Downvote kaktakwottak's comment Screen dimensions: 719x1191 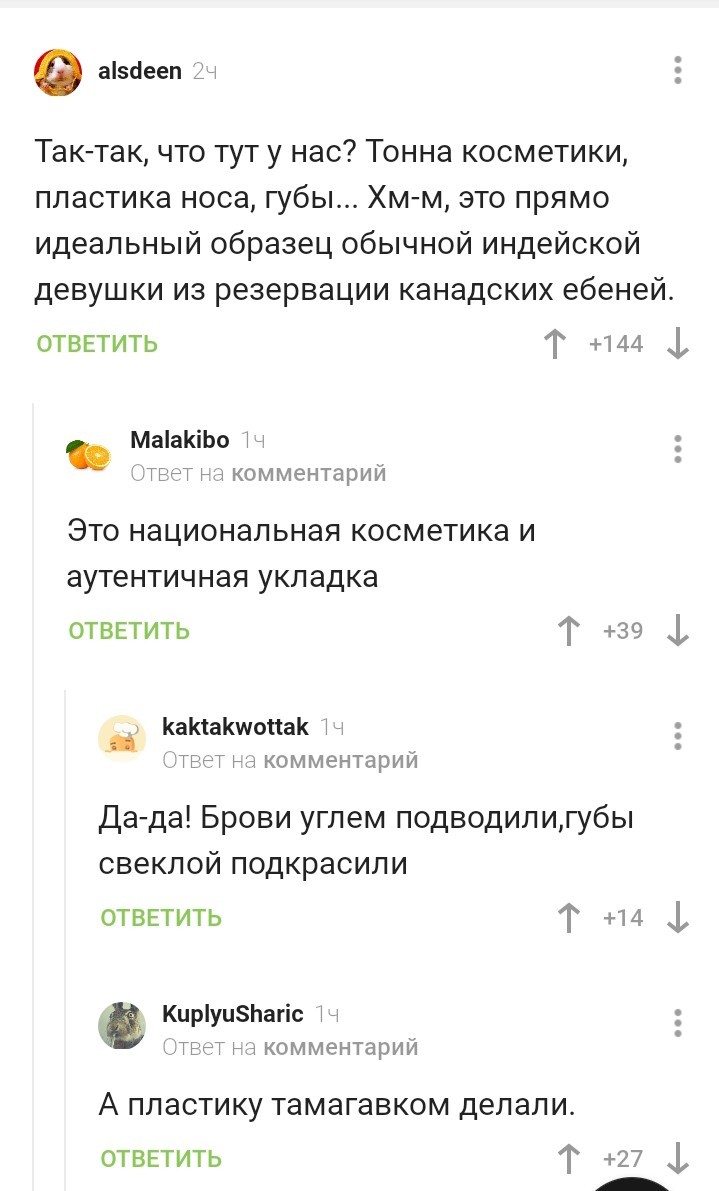(678, 918)
